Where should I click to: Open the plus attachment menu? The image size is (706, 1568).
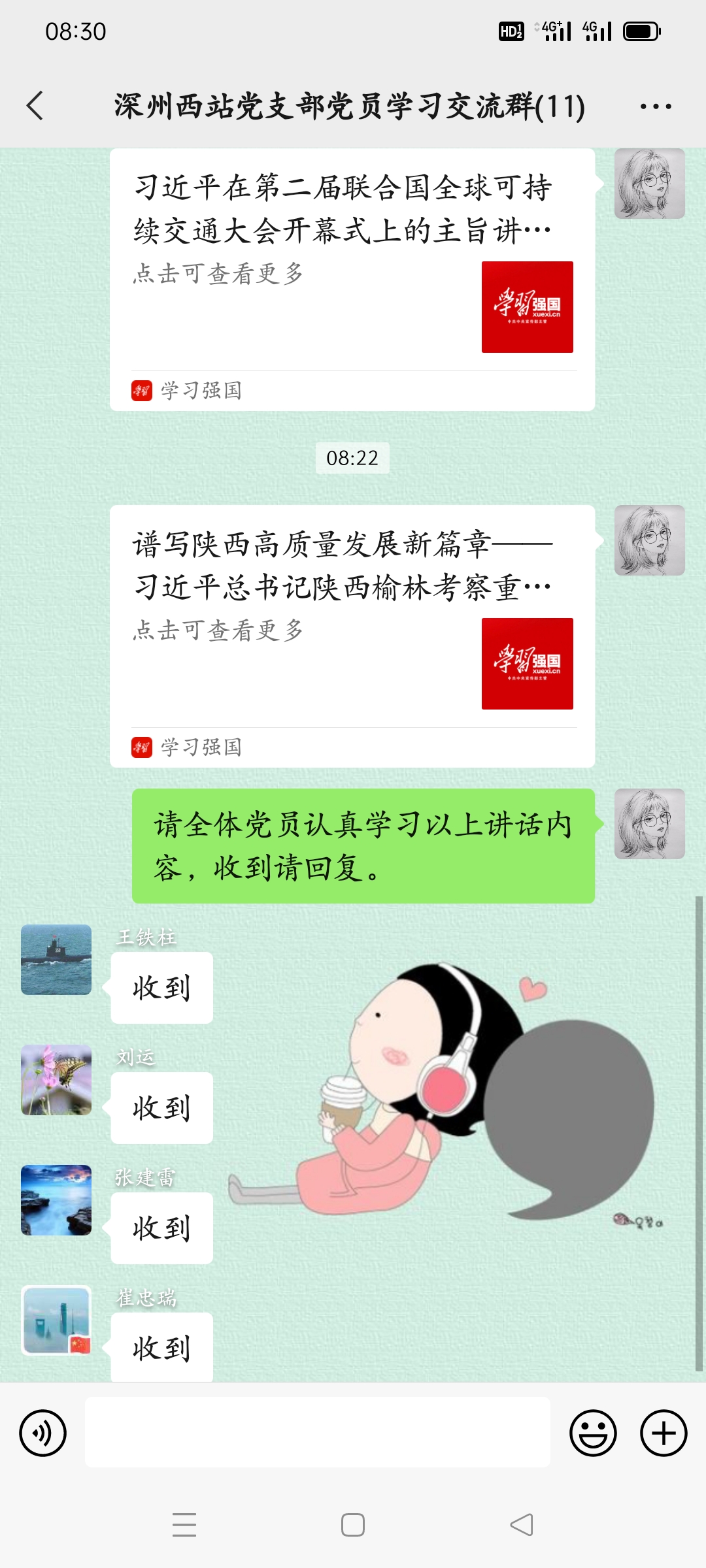[664, 1433]
